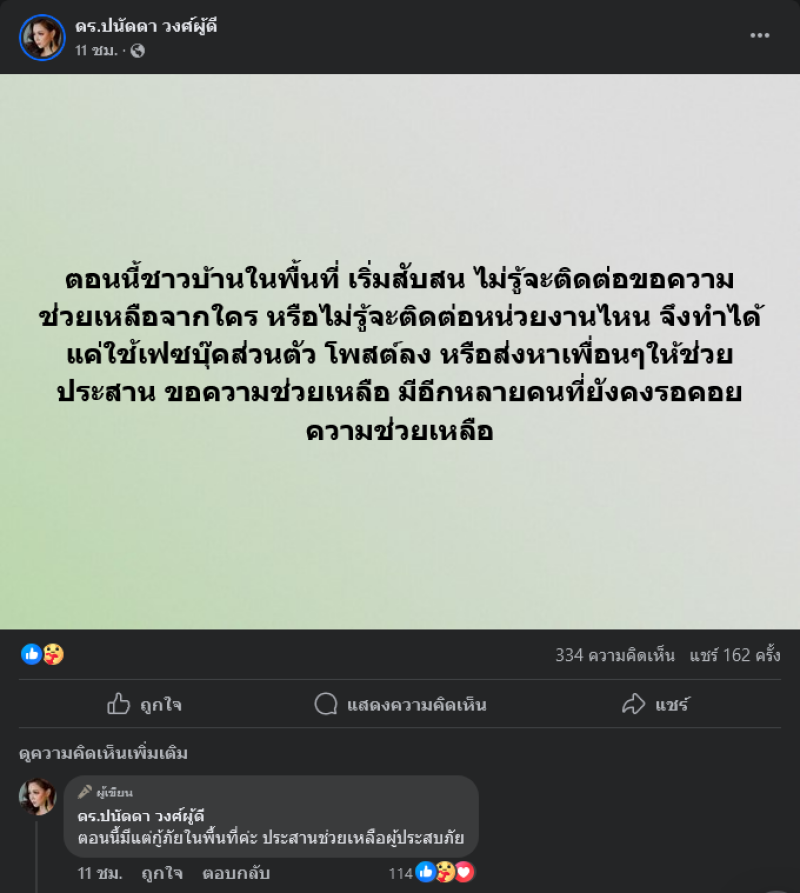Screen dimensions: 800x893
Task: View the 114 reactions on the comment
Action: 430,873
